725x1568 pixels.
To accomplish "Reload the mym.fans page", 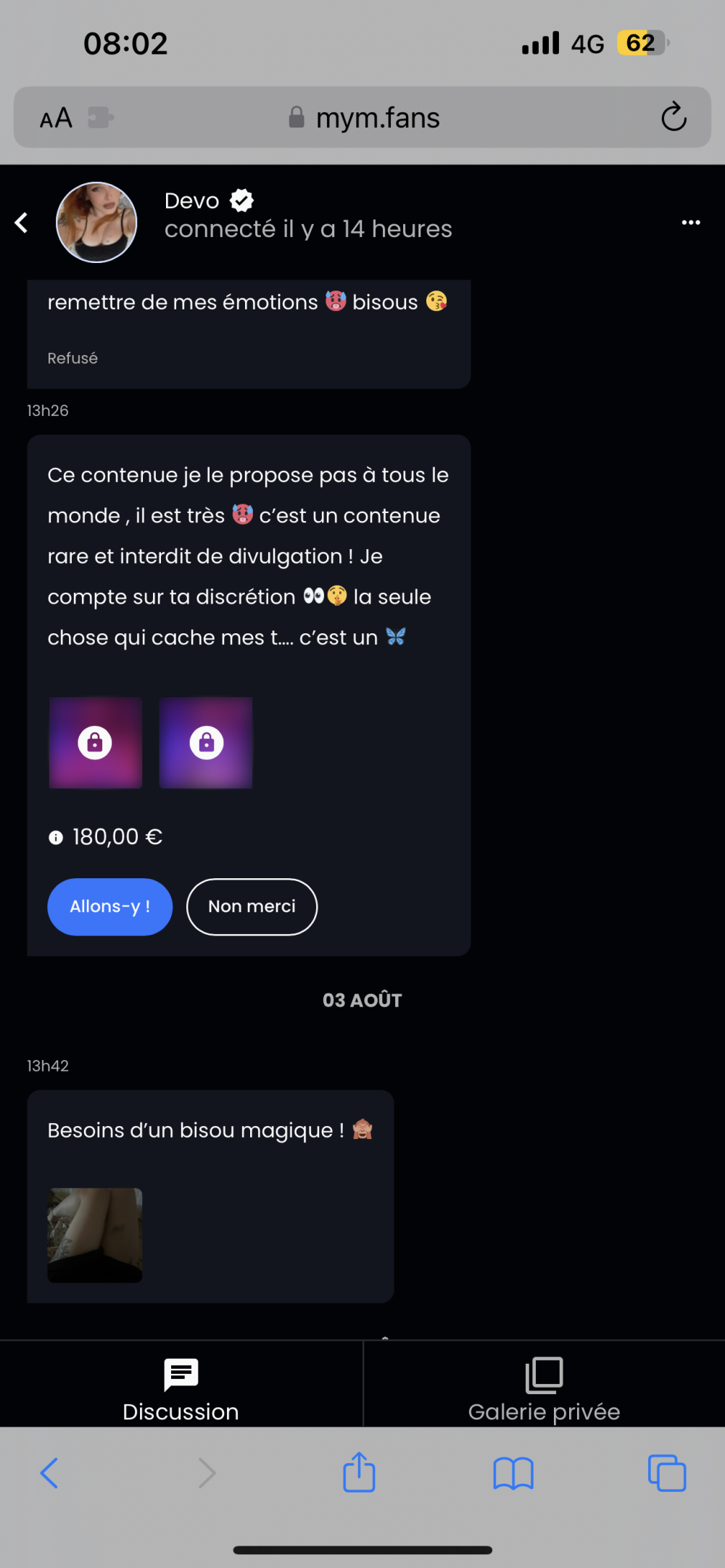I will pos(674,117).
